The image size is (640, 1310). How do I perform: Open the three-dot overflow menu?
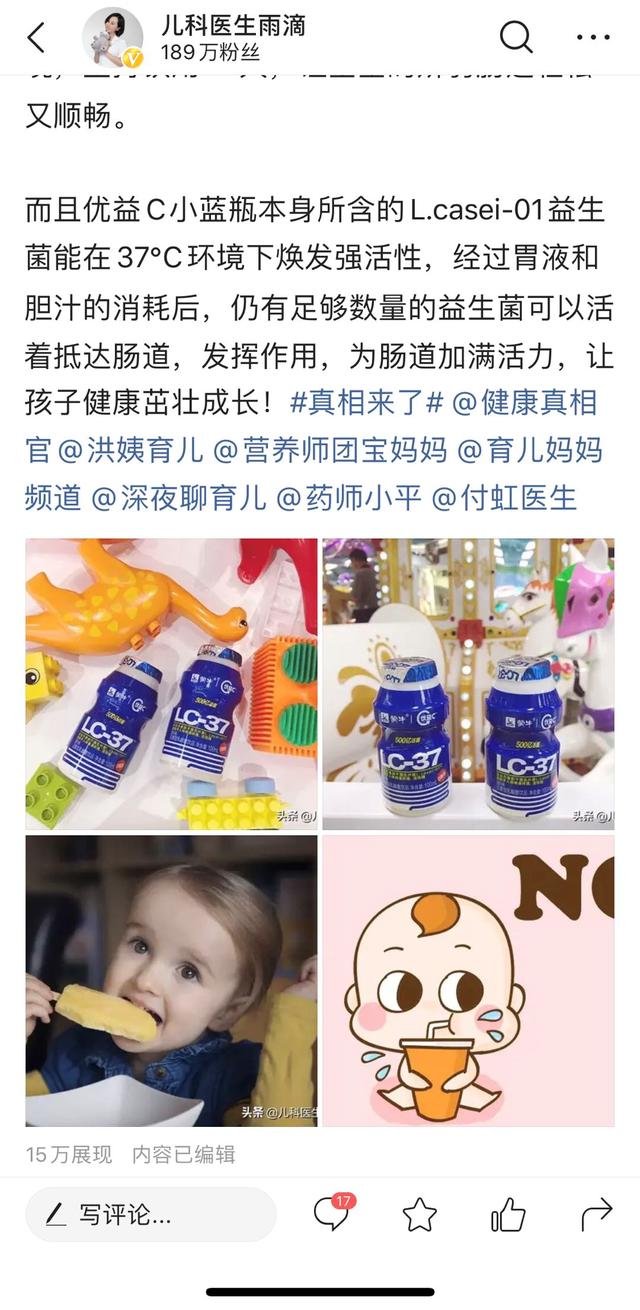(593, 38)
